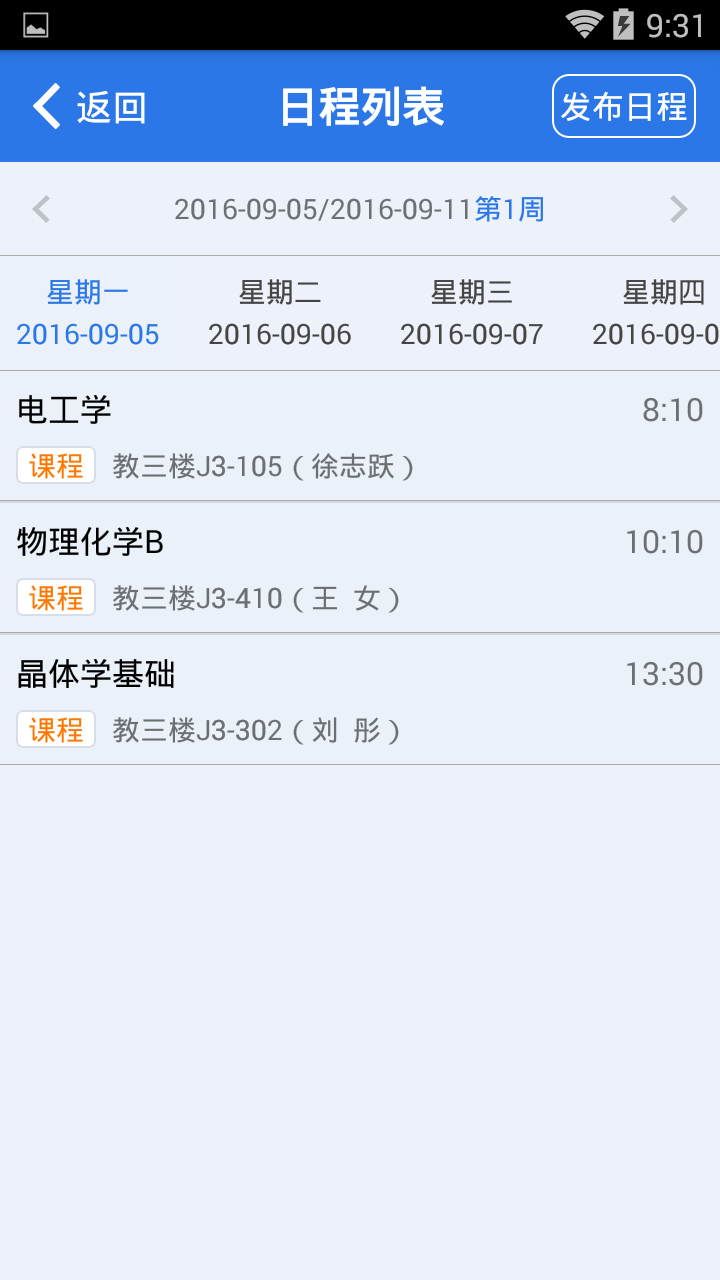Advance to the next week
720x1280 pixels.
pyautogui.click(x=679, y=209)
